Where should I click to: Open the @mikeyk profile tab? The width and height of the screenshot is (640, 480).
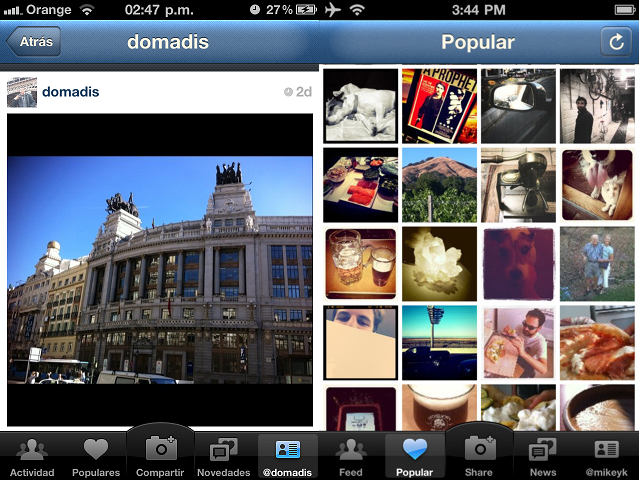pos(606,458)
